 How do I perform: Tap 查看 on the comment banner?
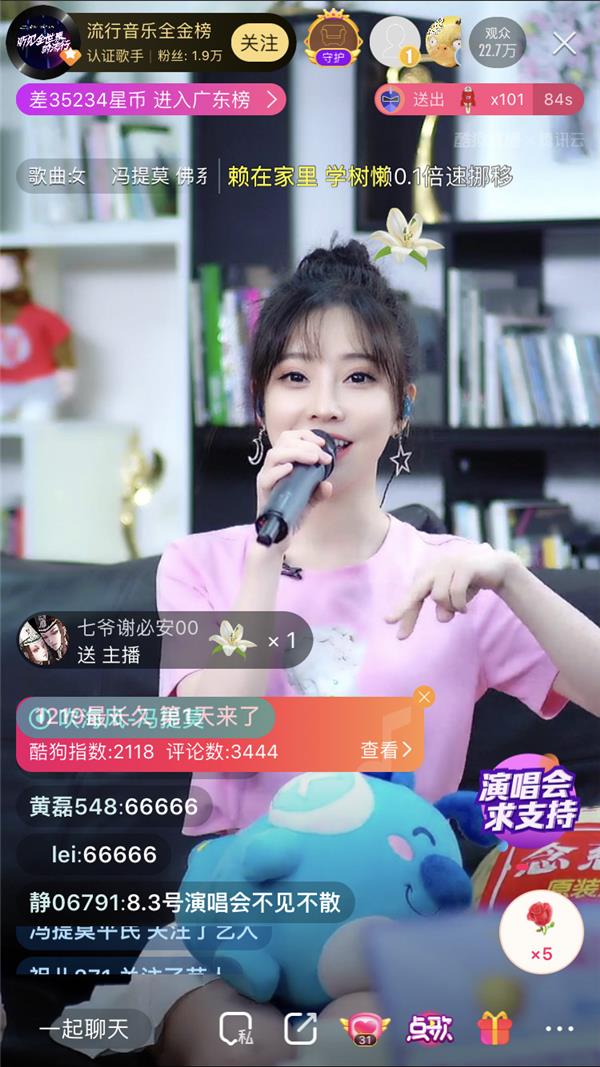tap(386, 750)
